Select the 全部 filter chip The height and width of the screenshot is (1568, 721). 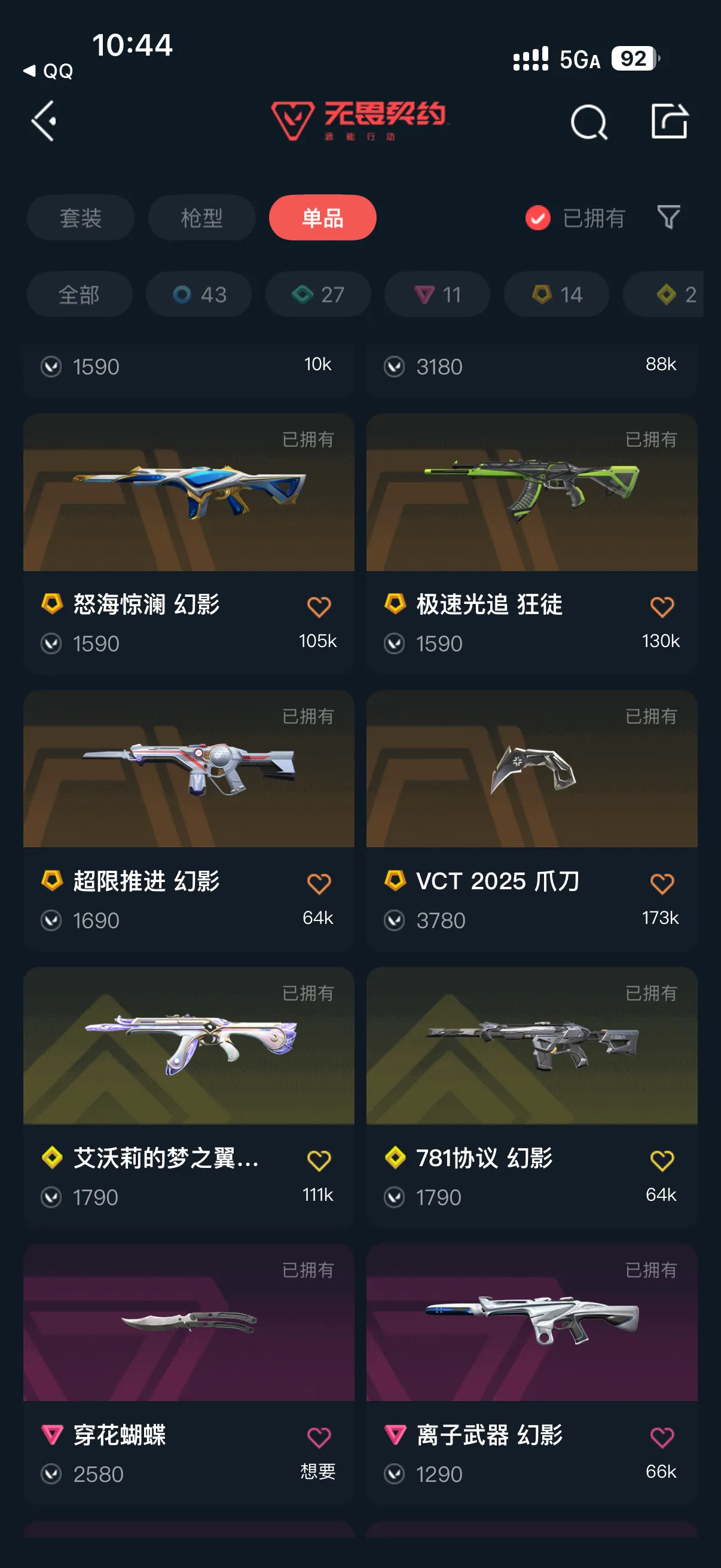tap(79, 295)
